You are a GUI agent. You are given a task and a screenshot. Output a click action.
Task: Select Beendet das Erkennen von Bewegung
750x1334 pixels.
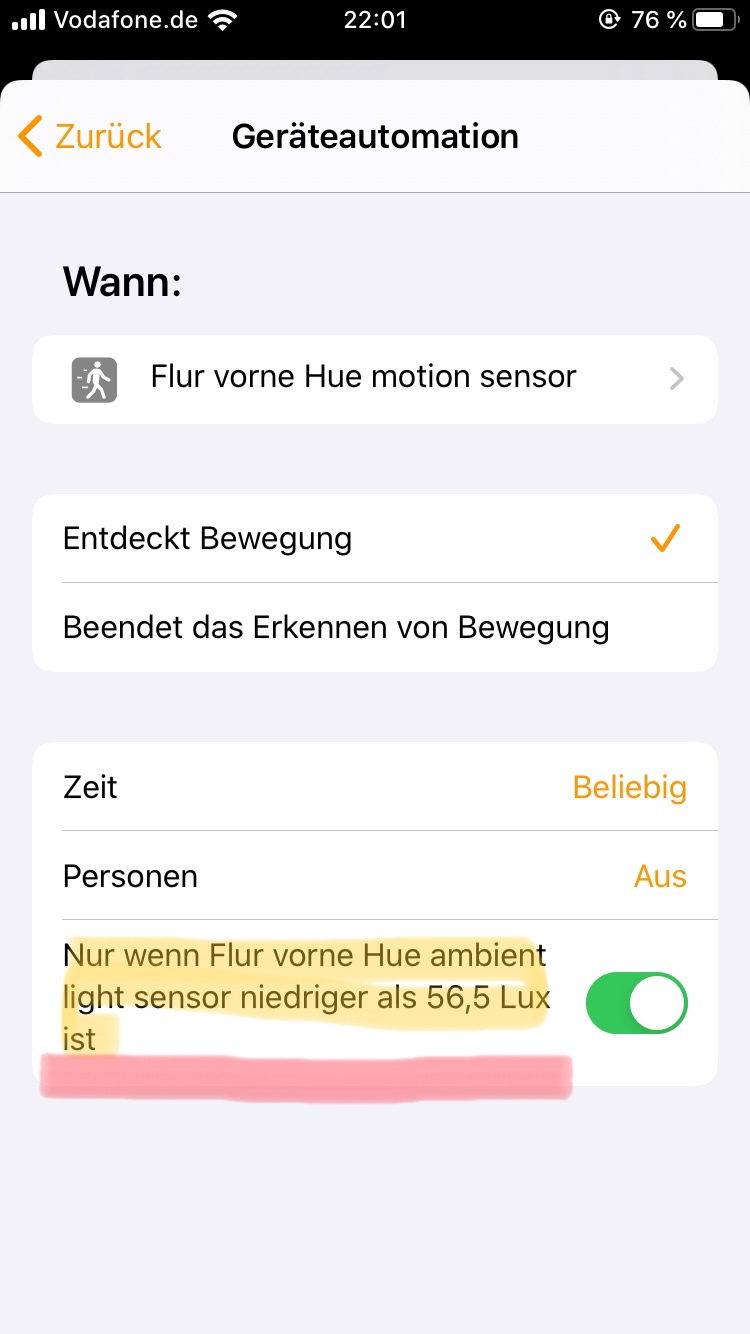(374, 628)
